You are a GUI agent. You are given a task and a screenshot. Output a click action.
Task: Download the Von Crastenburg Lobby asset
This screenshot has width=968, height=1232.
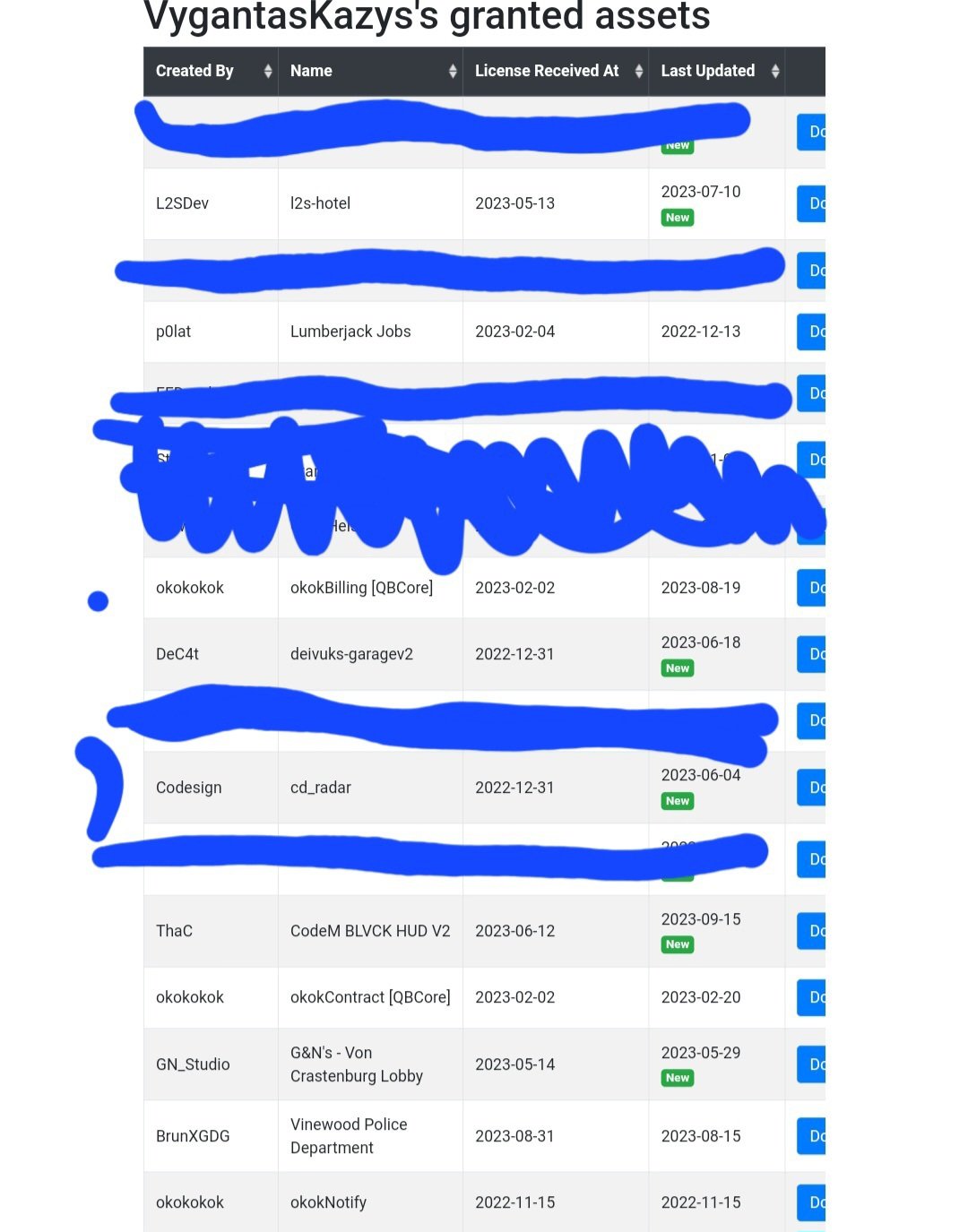(x=812, y=1064)
